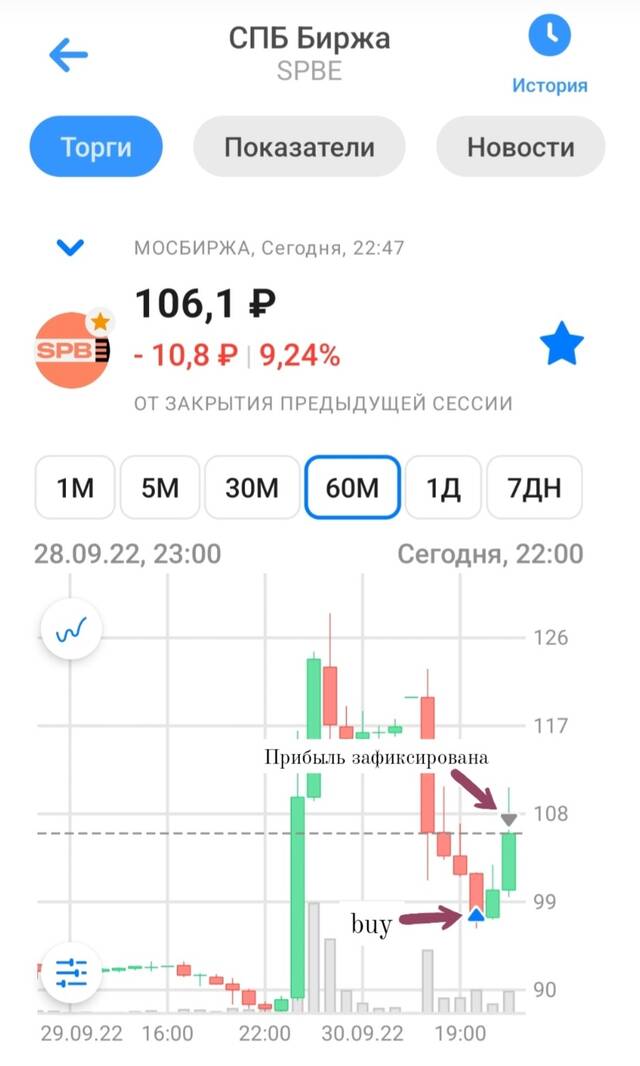
Task: Select the 1М chart interval
Action: pyautogui.click(x=75, y=487)
